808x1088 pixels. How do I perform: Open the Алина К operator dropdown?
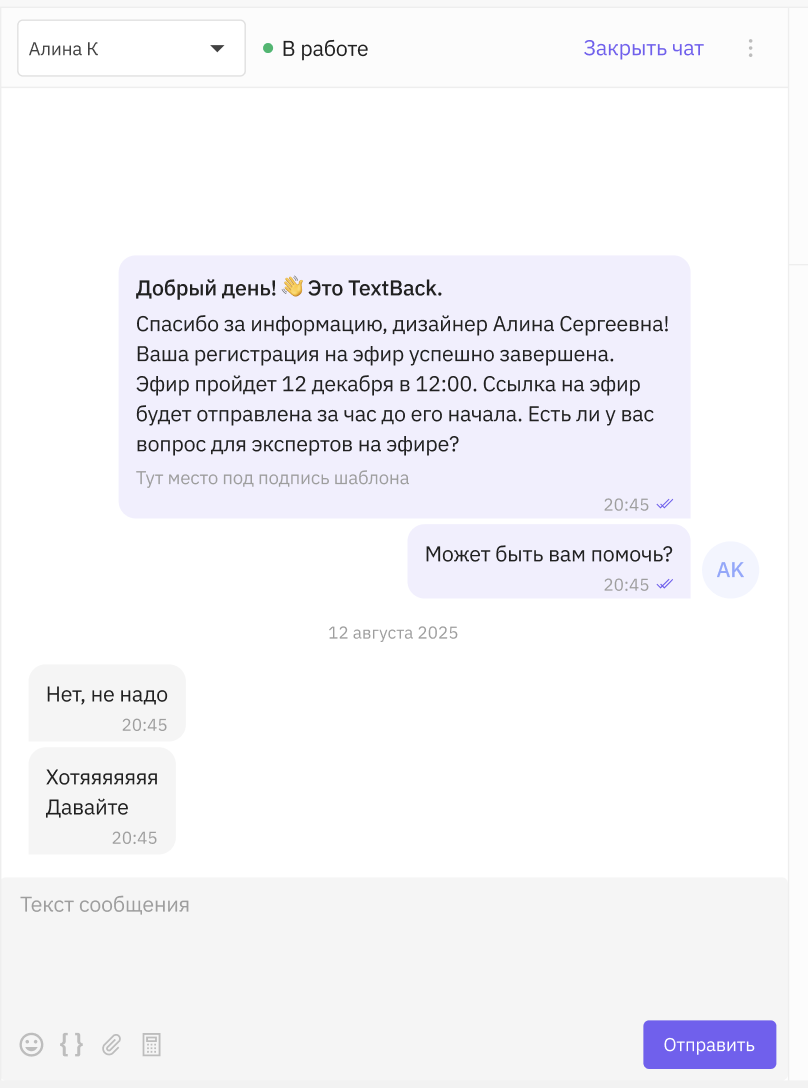131,48
